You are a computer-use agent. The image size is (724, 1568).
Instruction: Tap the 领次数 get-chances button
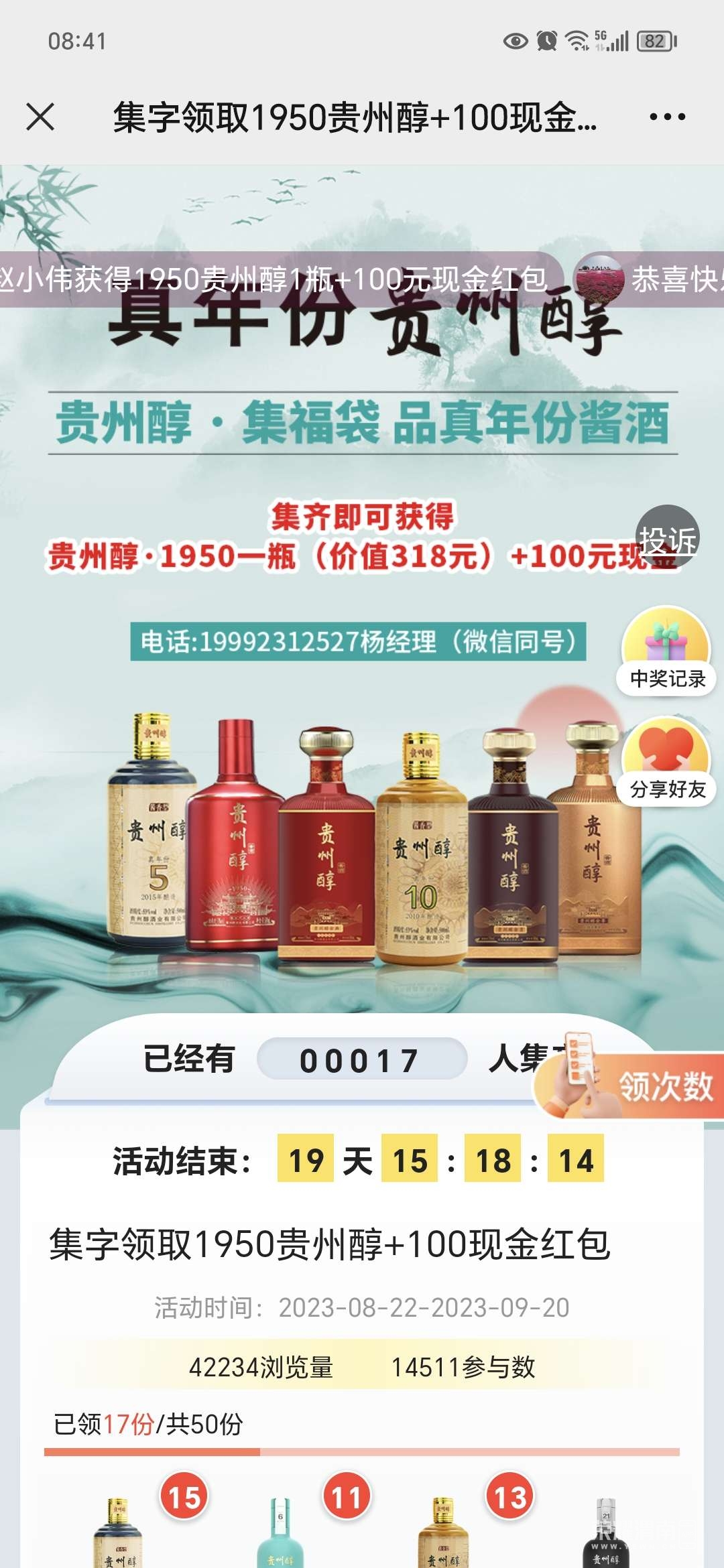644,1086
